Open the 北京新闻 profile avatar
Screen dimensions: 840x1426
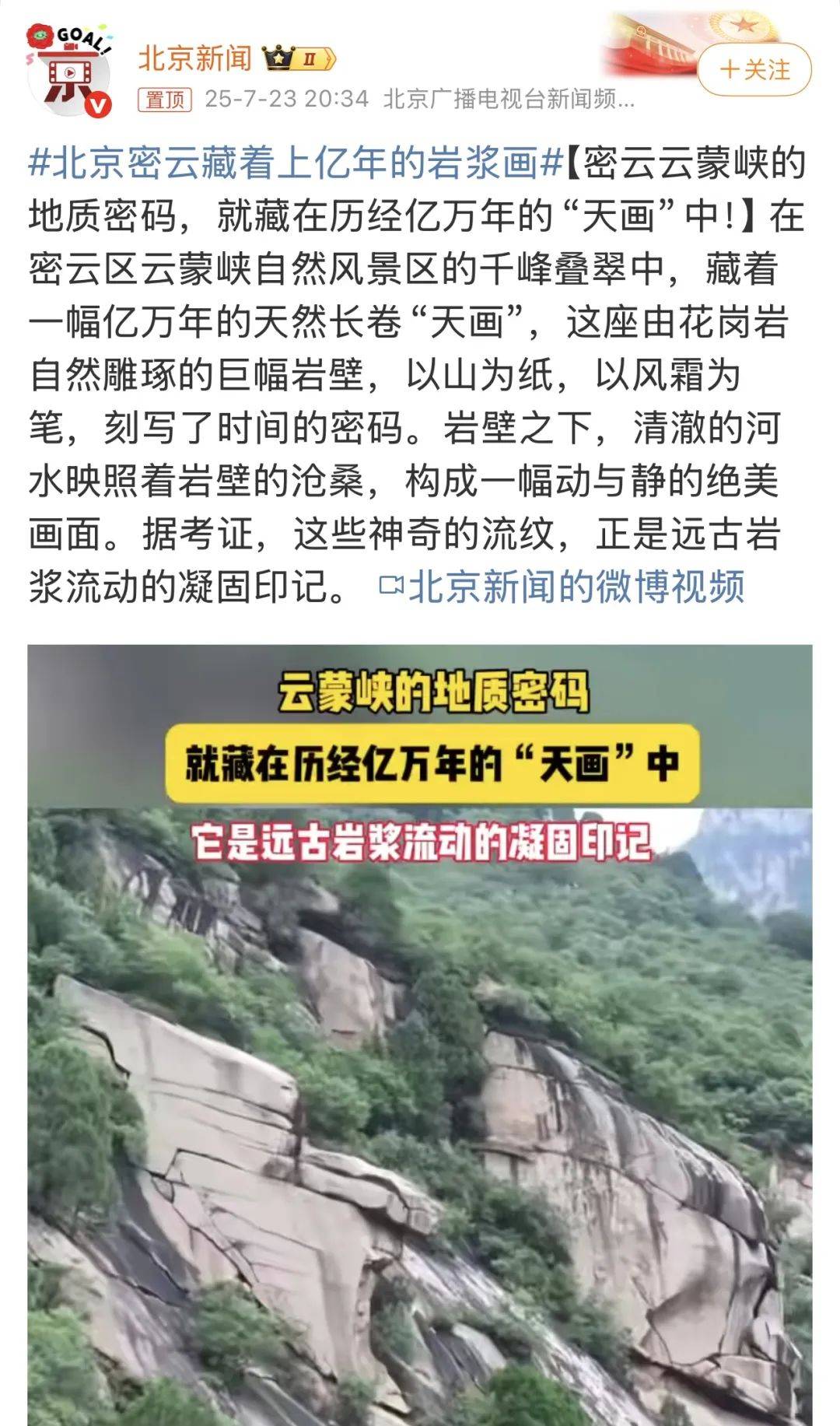68,70
